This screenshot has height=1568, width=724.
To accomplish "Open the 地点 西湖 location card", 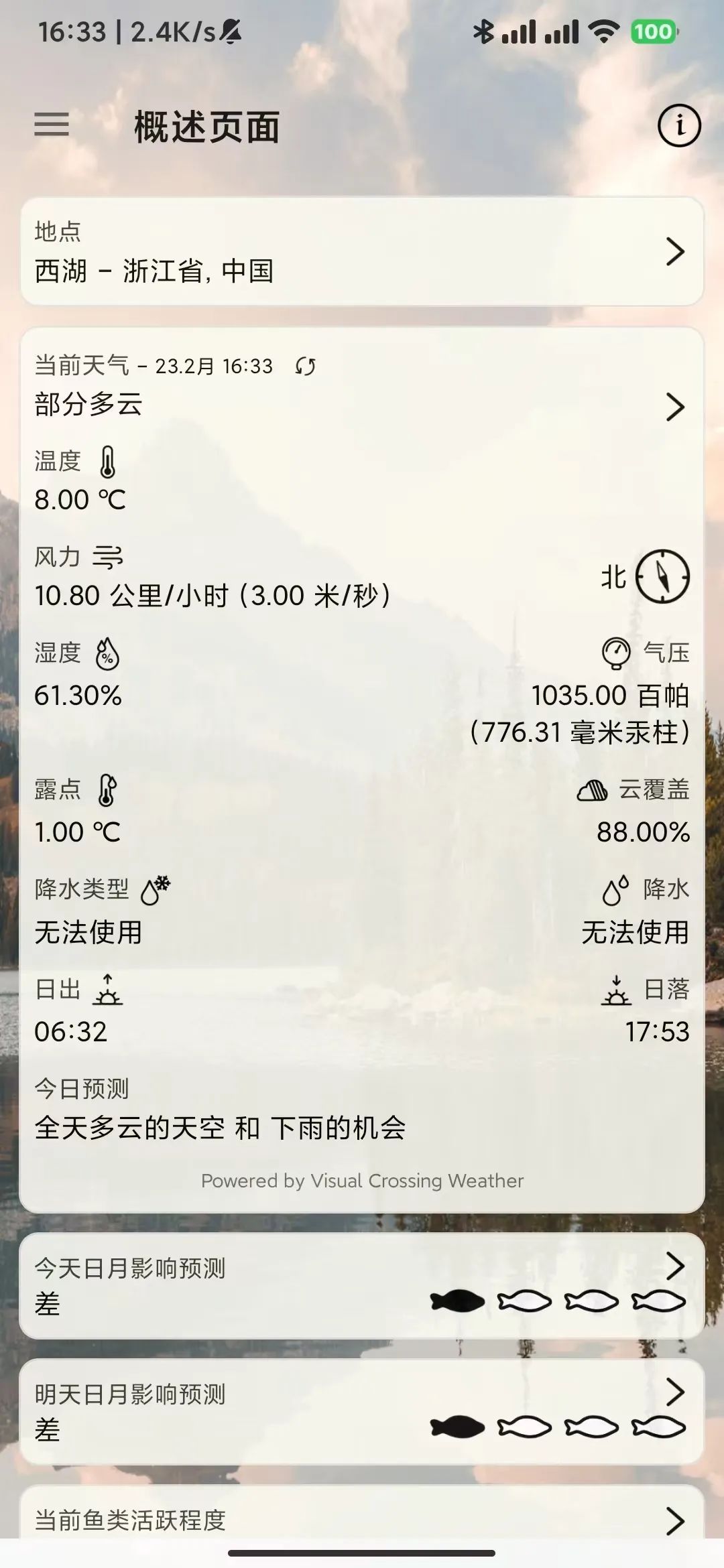I will click(x=362, y=252).
